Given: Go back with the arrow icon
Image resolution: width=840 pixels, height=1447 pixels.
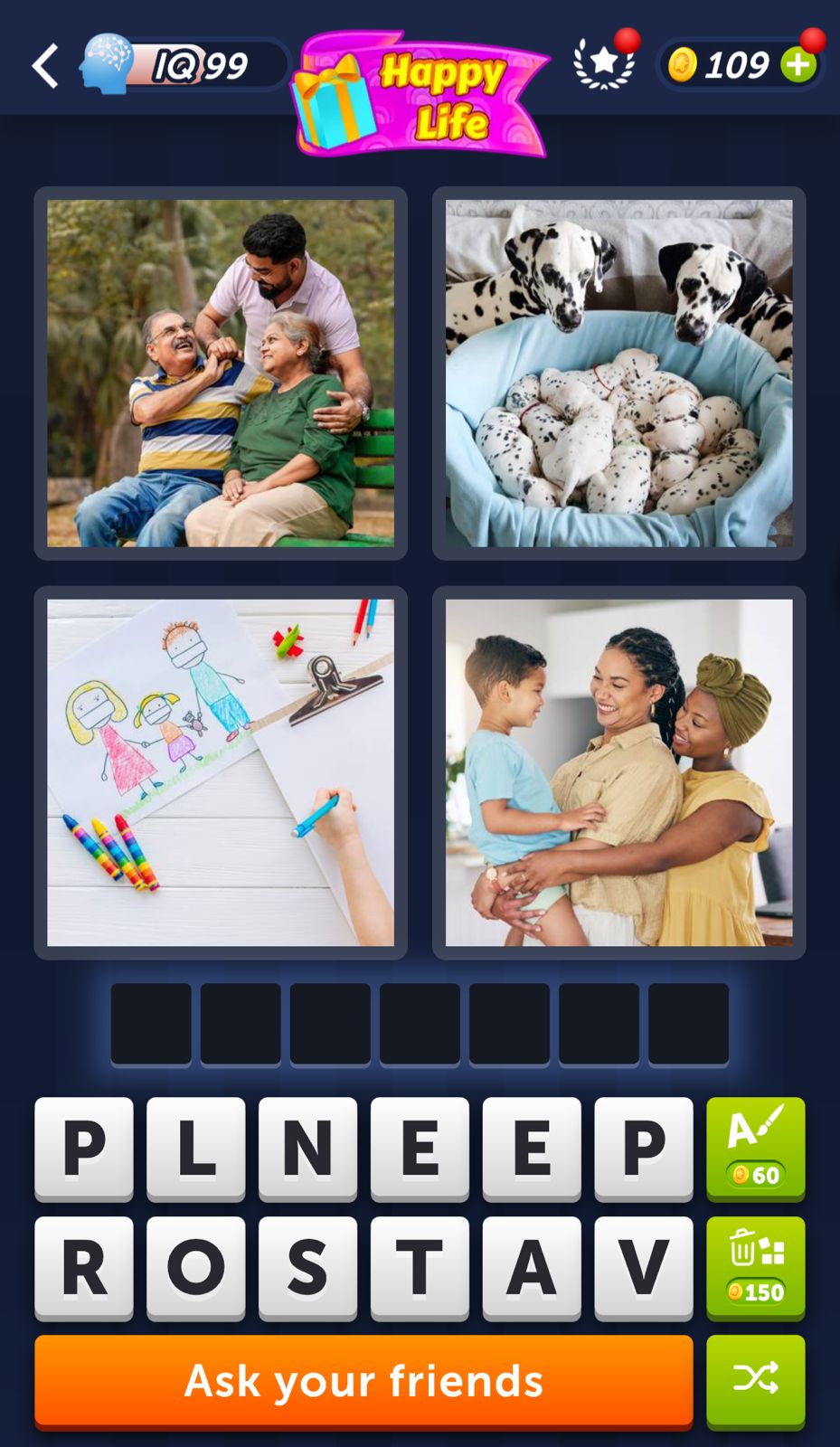Looking at the screenshot, I should [x=45, y=66].
